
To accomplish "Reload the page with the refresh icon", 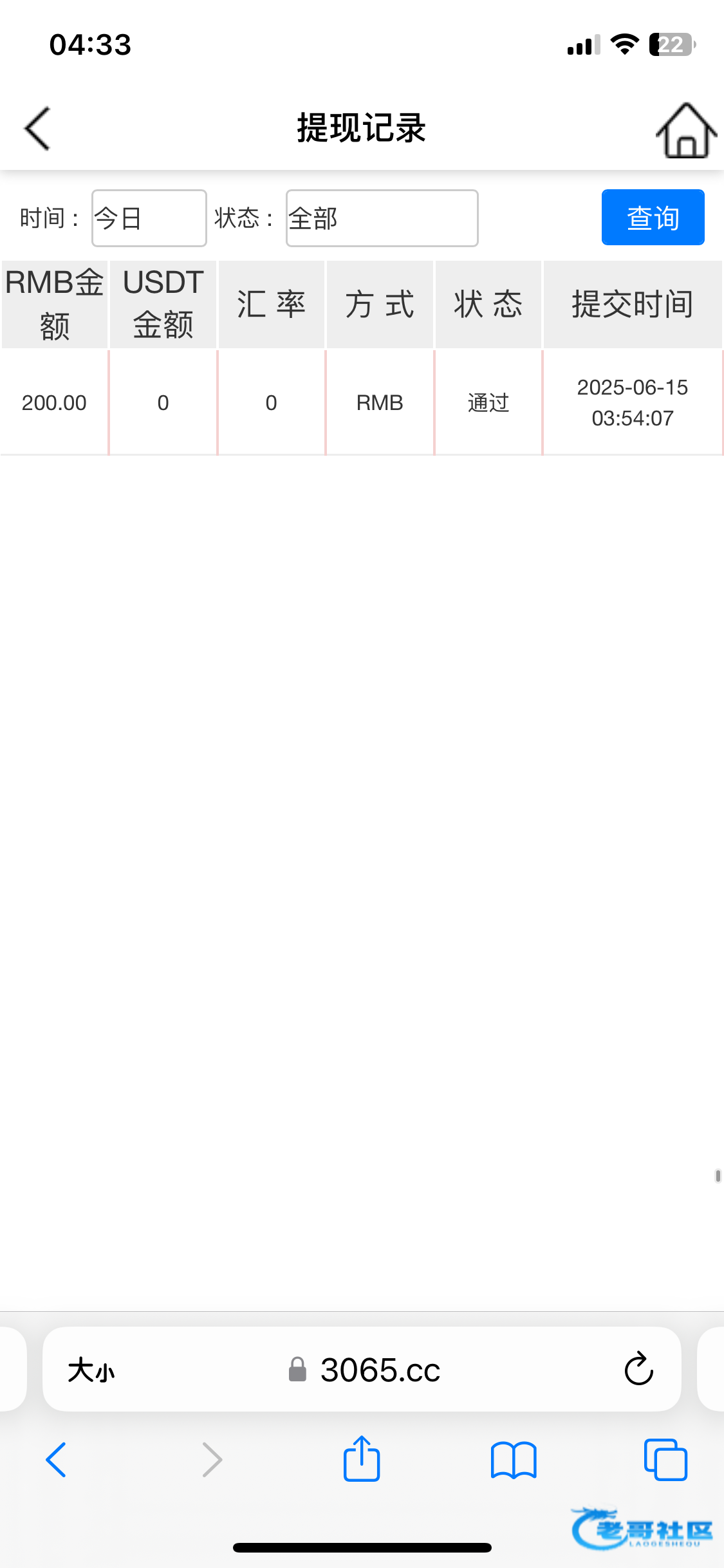I will coord(638,1369).
